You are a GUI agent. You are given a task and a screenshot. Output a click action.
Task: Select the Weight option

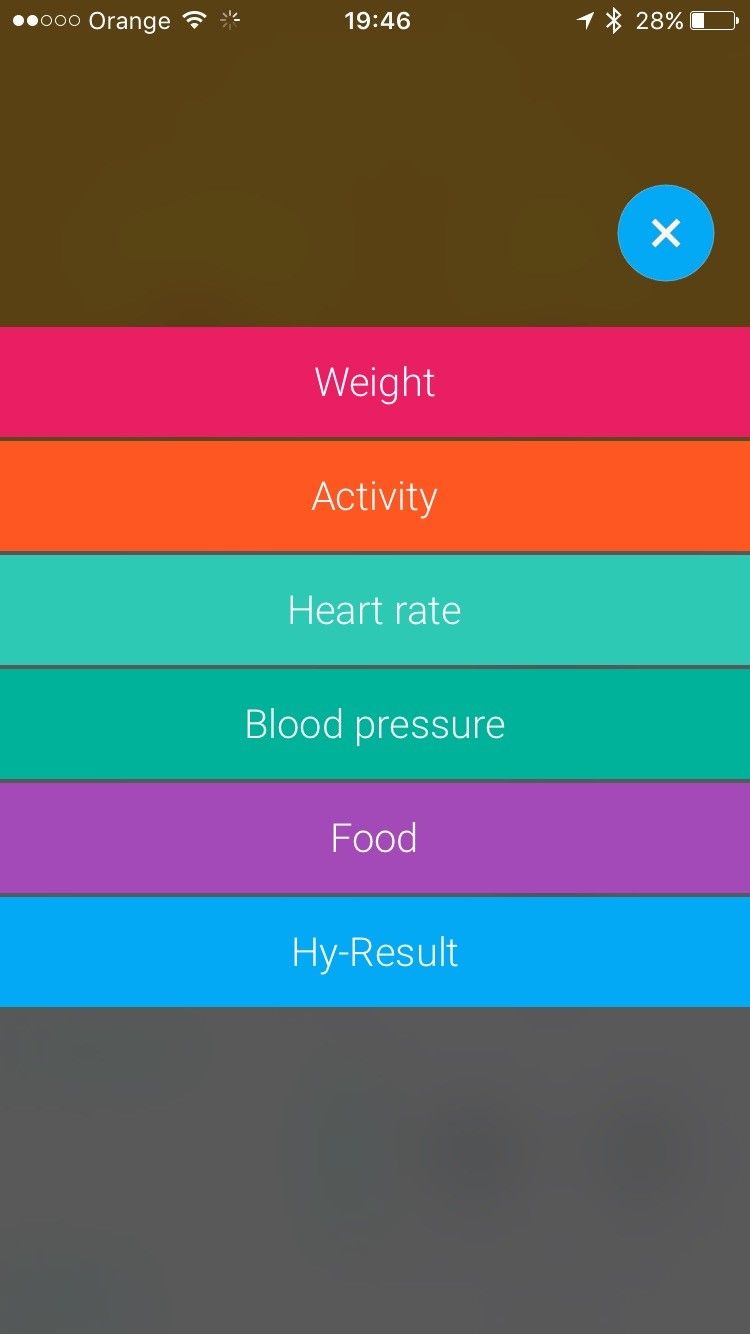[x=375, y=382]
